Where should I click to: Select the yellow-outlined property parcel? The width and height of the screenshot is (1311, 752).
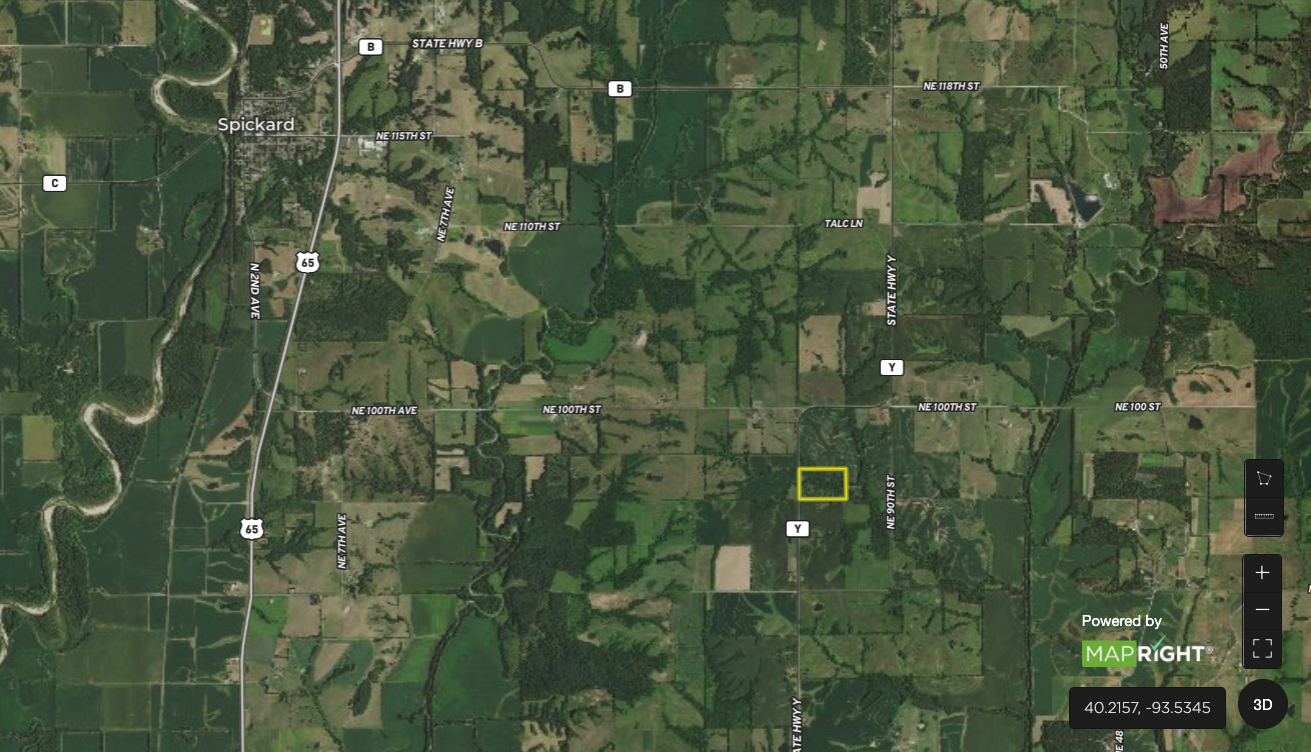(822, 484)
